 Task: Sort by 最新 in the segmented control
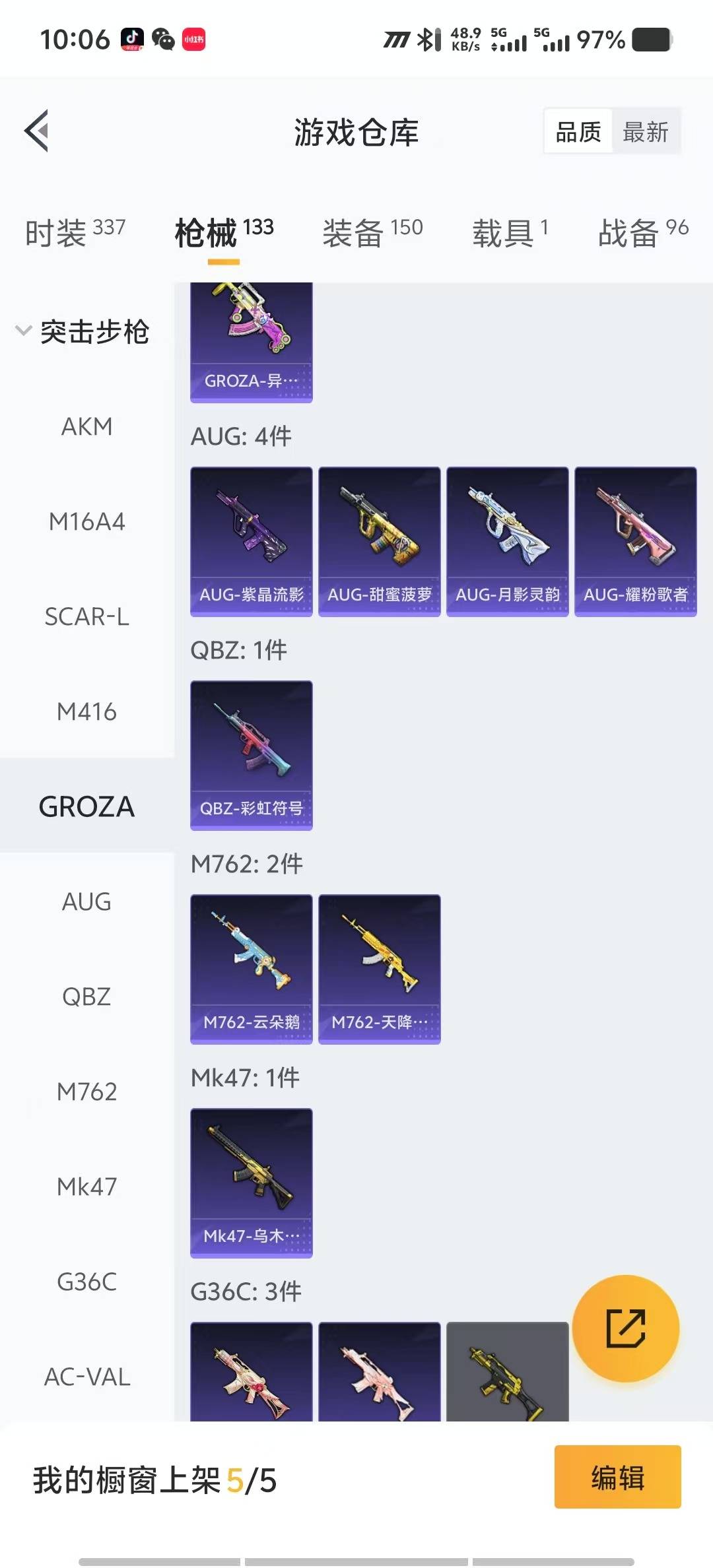click(x=646, y=132)
